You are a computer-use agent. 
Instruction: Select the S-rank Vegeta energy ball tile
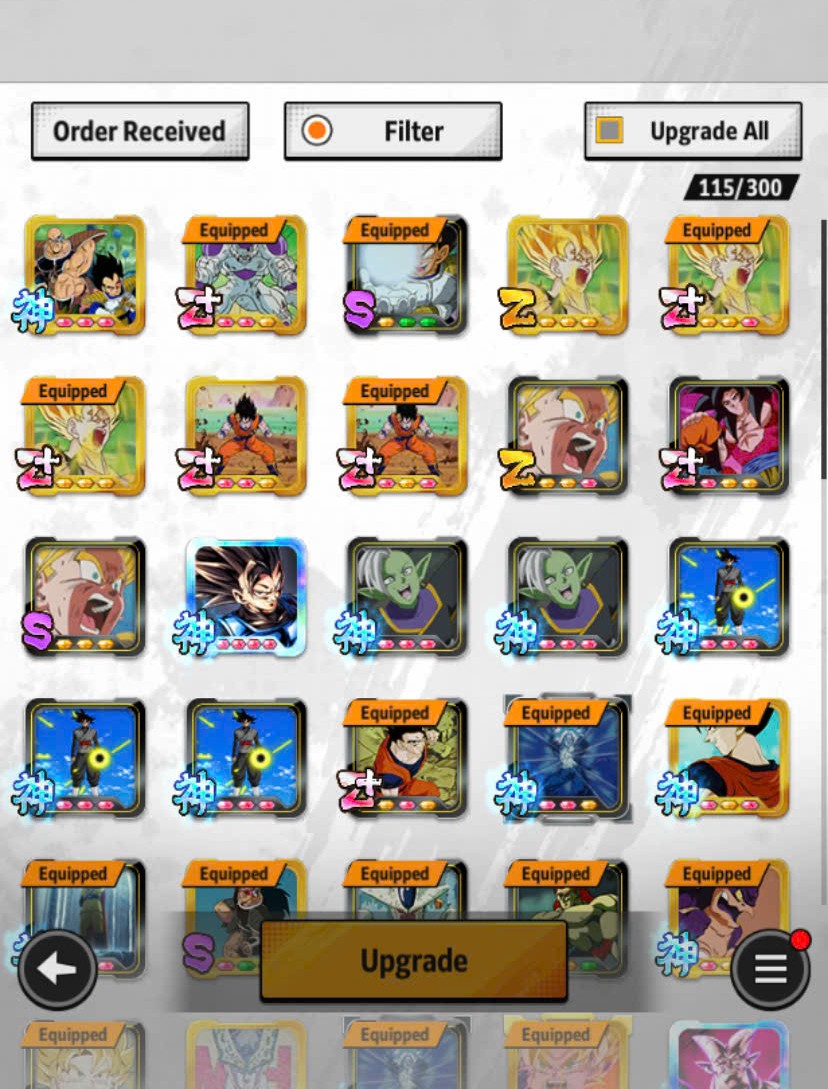click(407, 275)
